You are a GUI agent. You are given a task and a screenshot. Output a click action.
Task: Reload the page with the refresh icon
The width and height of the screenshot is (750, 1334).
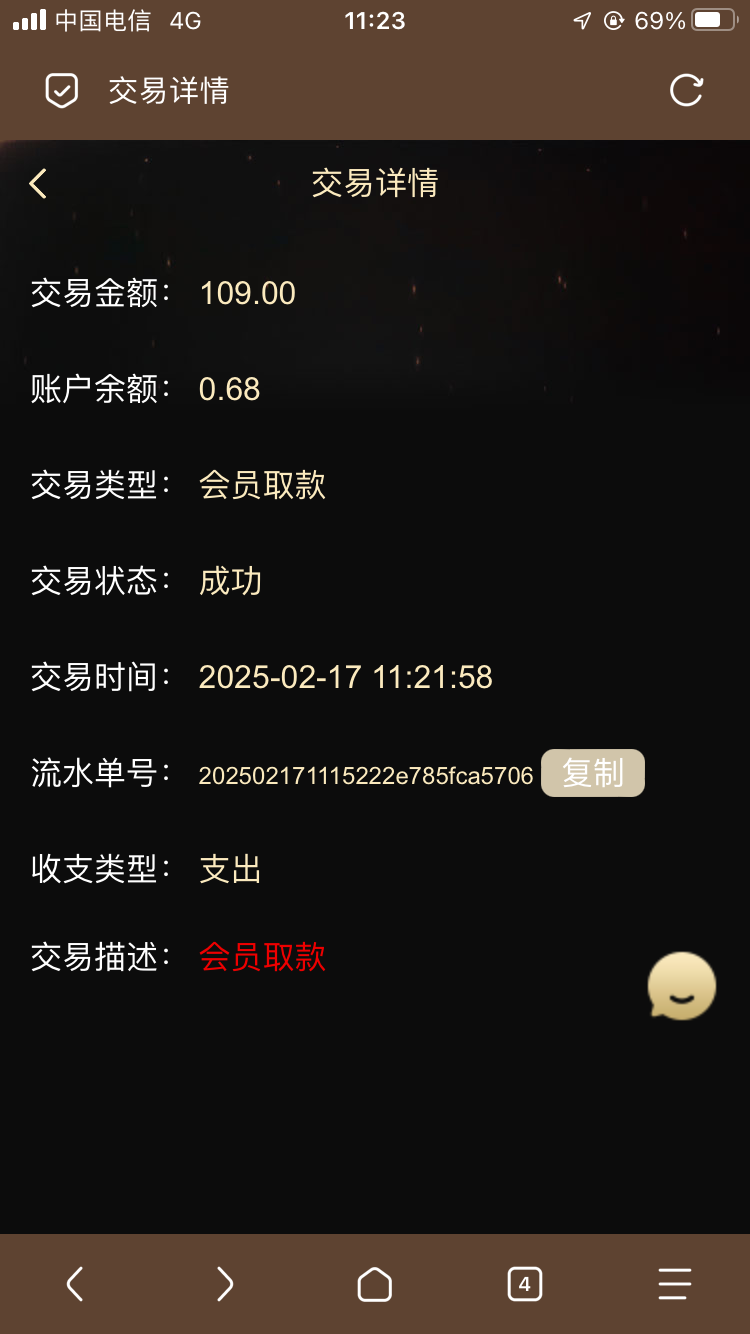tap(686, 90)
